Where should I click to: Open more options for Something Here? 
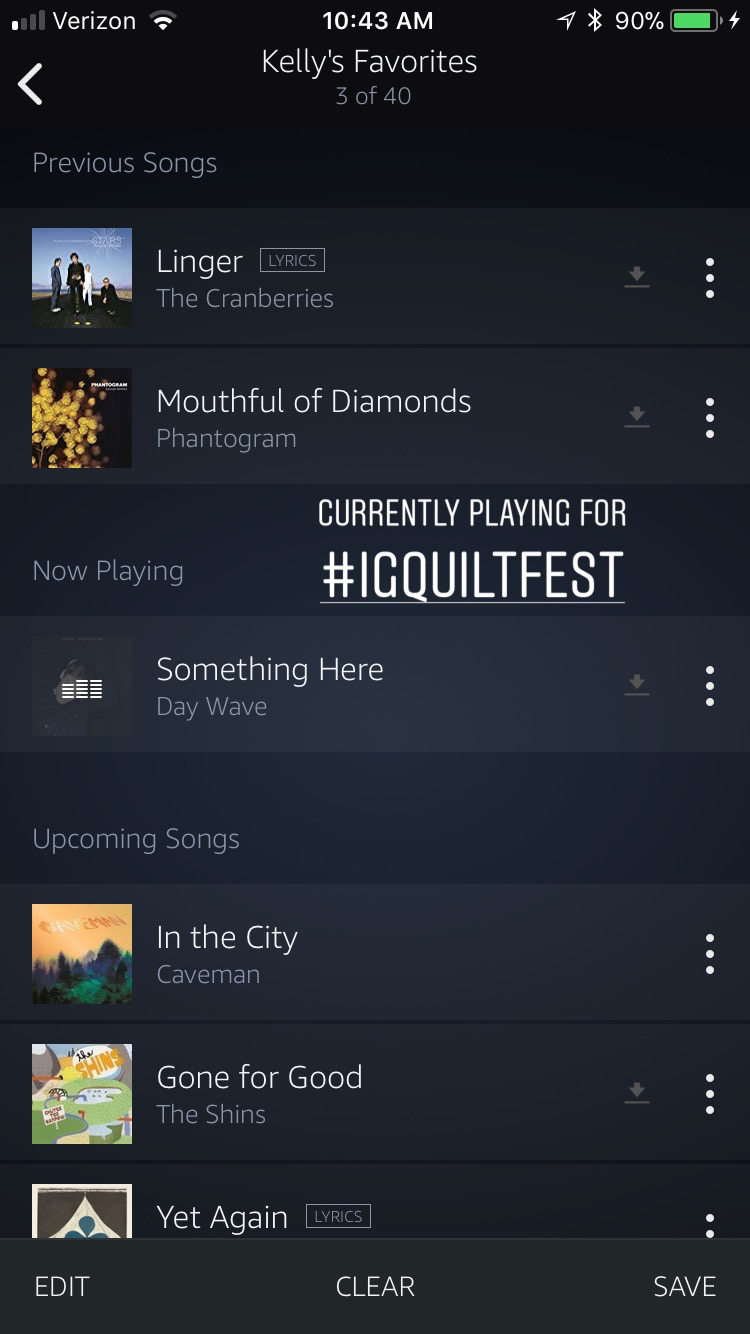click(x=710, y=686)
